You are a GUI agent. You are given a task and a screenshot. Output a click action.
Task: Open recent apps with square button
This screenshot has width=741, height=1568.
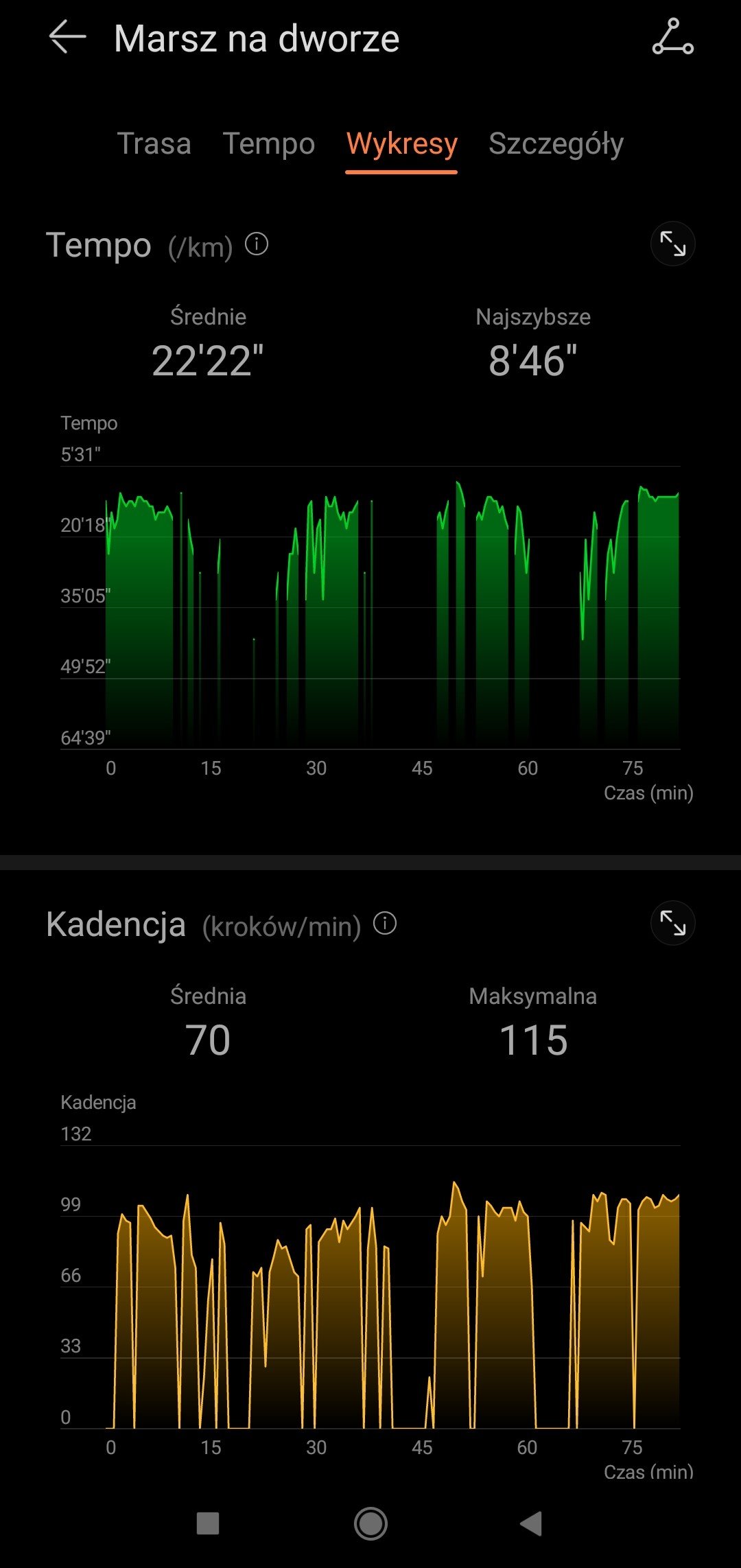[x=208, y=1523]
